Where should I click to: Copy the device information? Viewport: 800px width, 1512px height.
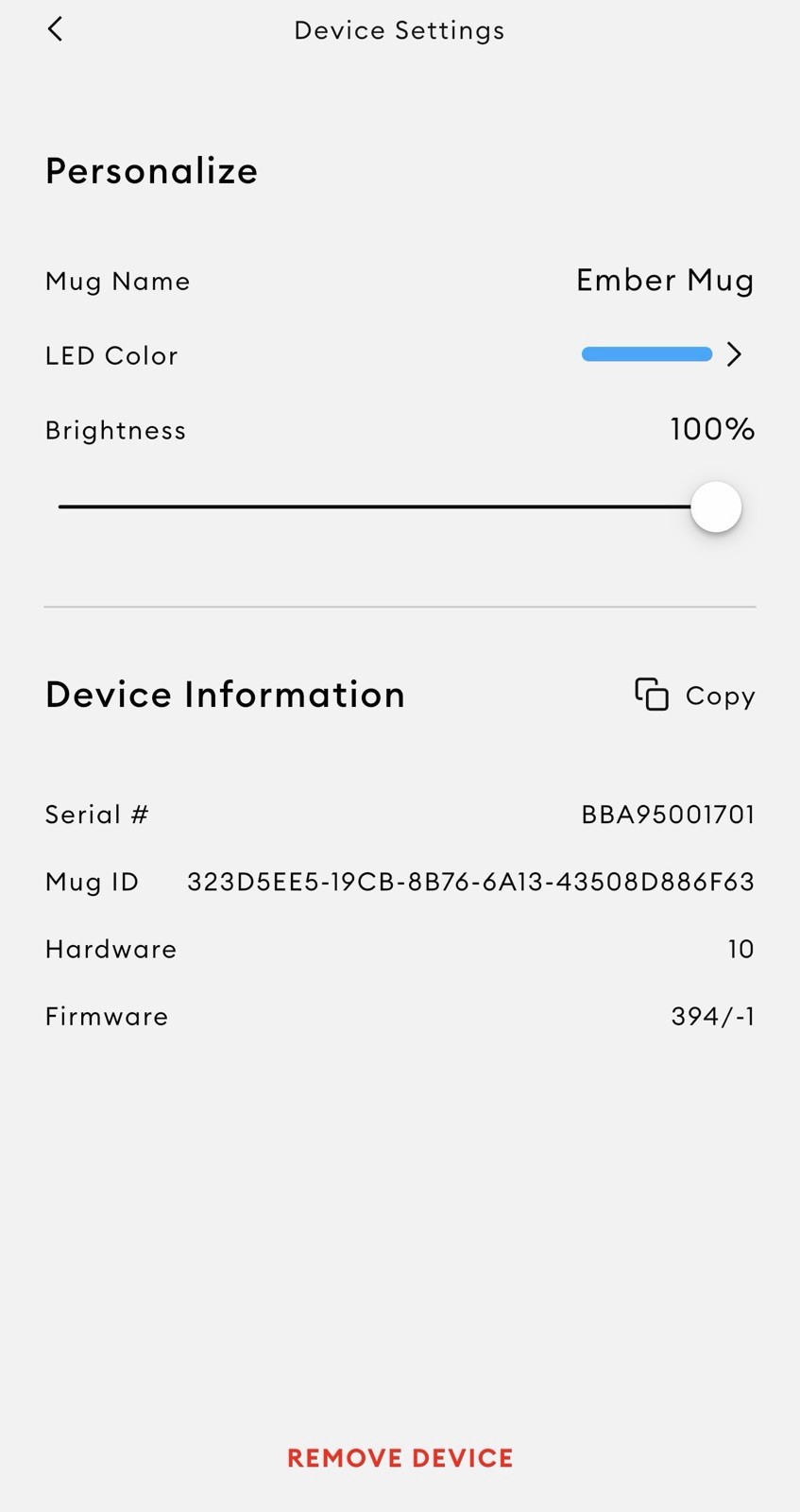[x=694, y=696]
